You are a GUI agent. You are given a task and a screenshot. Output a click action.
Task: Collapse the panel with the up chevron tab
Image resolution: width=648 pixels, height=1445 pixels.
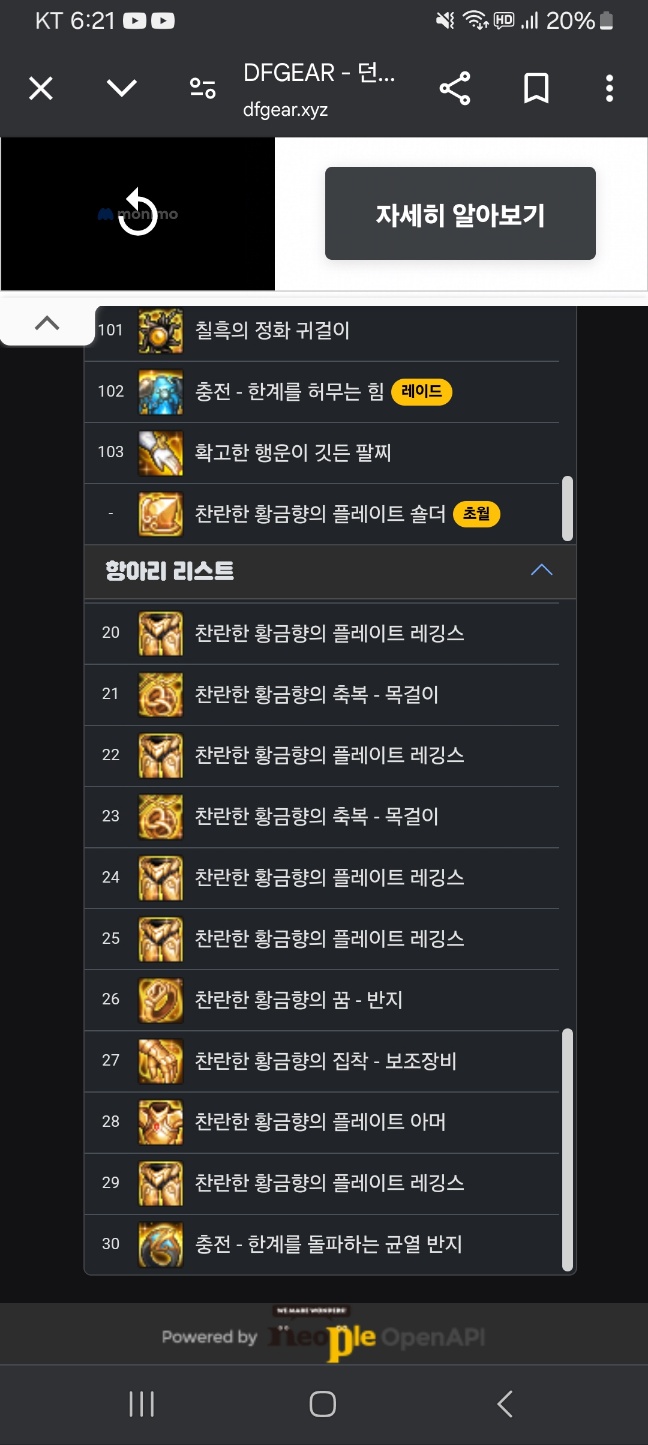coord(47,323)
